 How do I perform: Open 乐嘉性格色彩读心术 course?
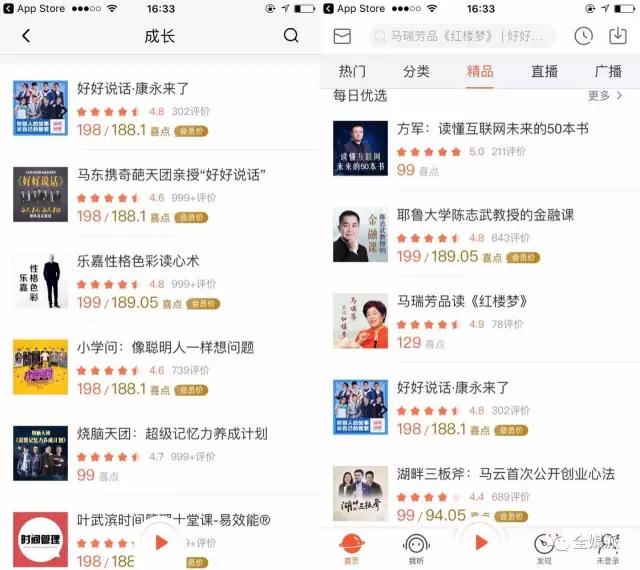pos(138,260)
